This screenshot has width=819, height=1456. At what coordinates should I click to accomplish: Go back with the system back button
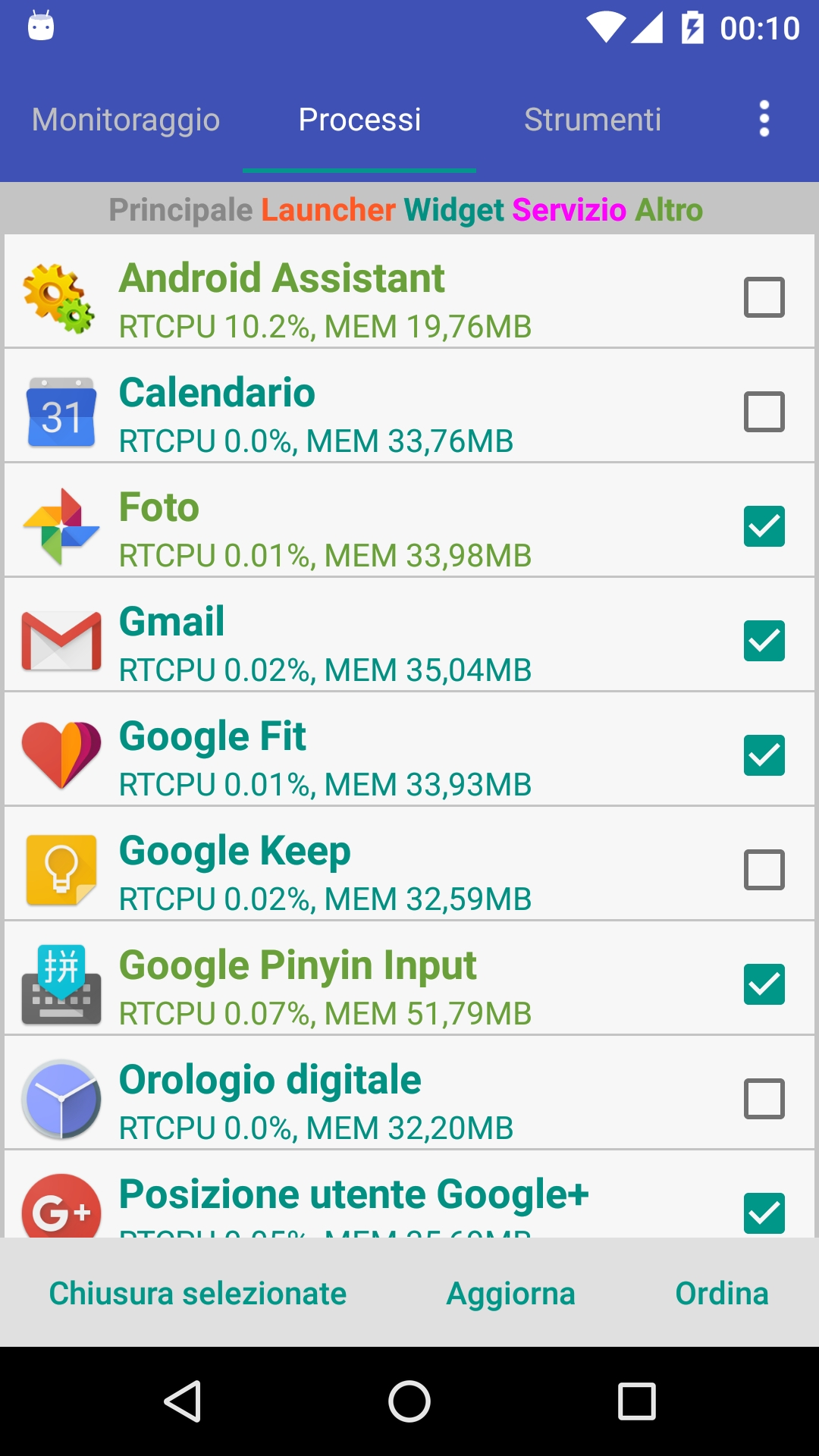[x=183, y=1401]
